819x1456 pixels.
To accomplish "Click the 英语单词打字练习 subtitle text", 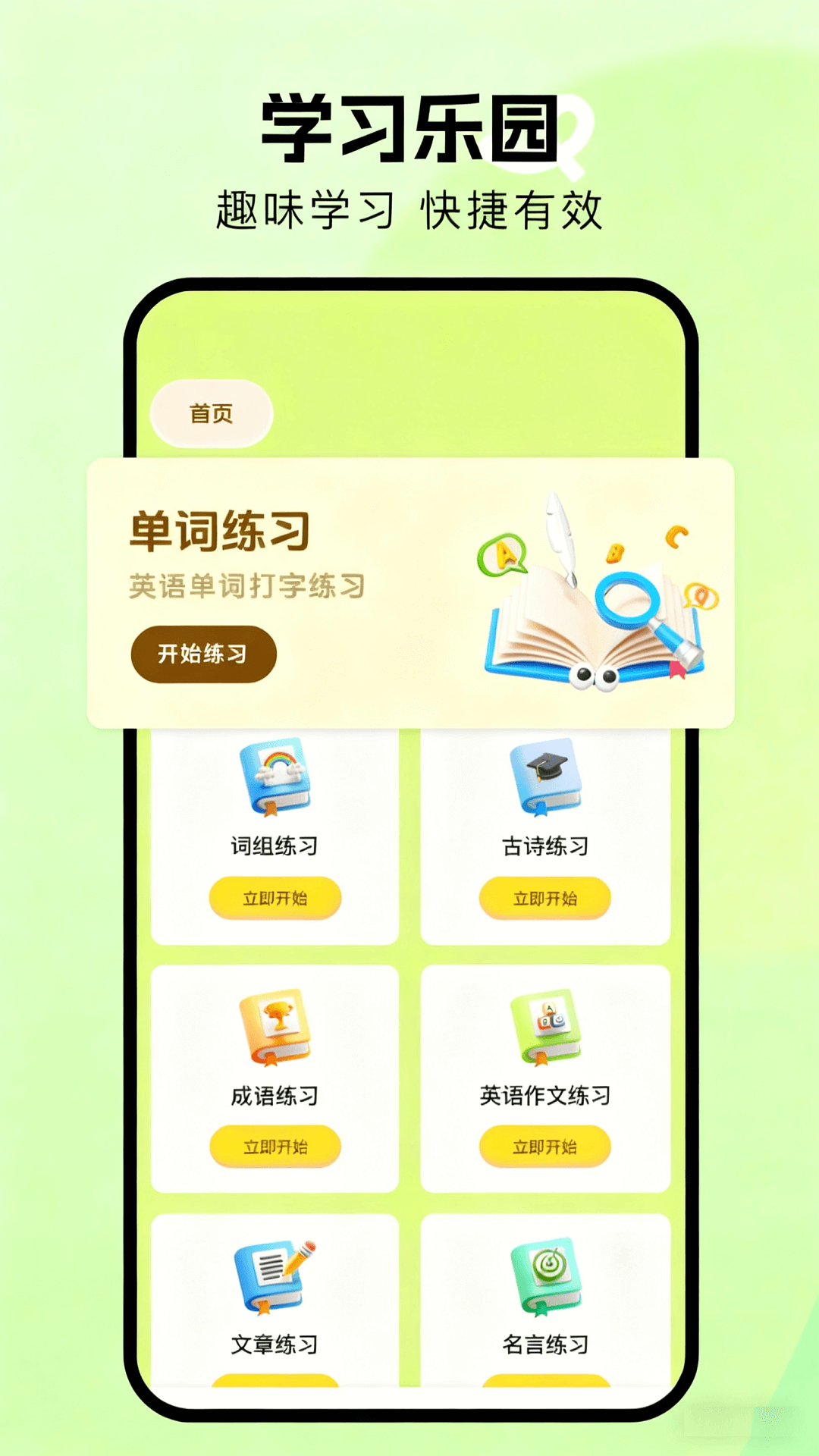I will [245, 585].
